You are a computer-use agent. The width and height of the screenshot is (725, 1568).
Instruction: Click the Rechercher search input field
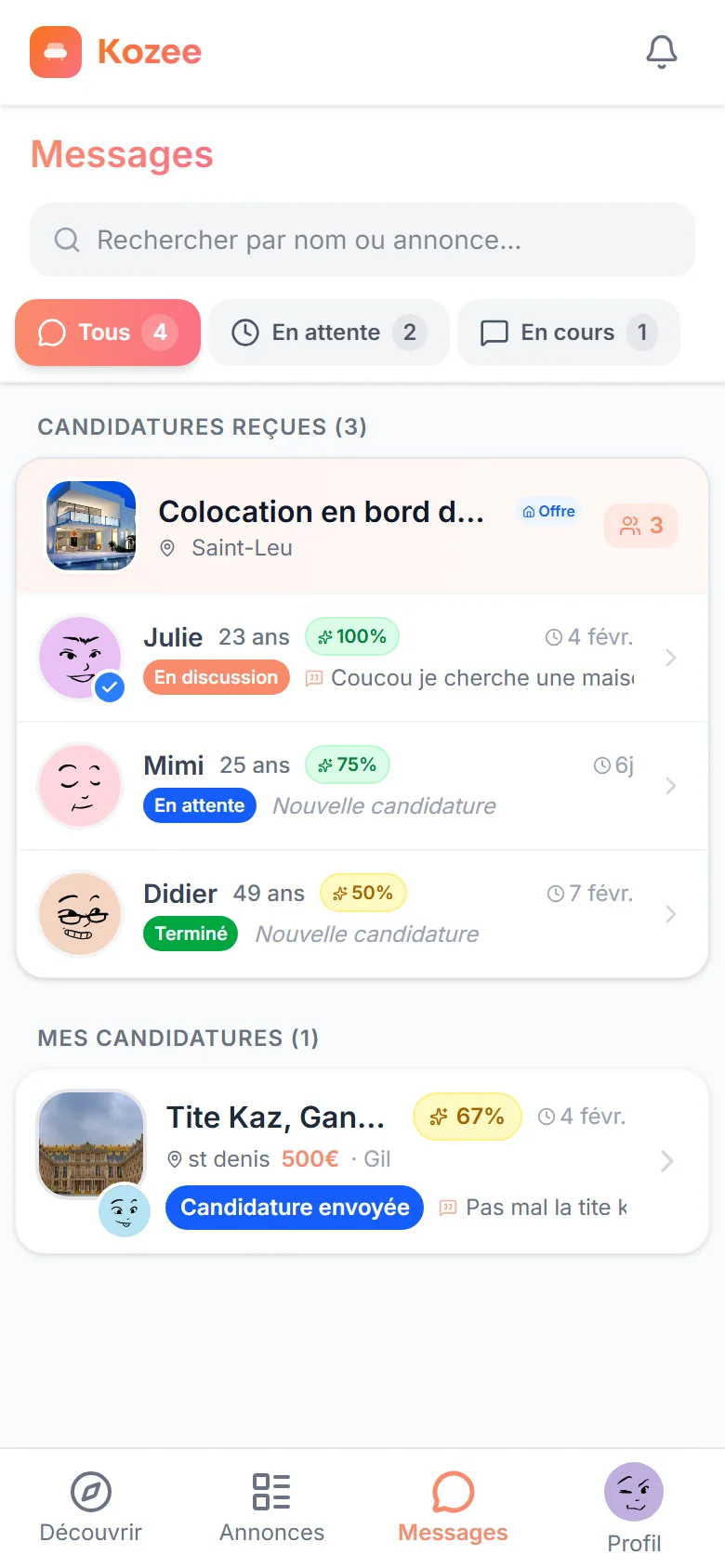pyautogui.click(x=362, y=240)
